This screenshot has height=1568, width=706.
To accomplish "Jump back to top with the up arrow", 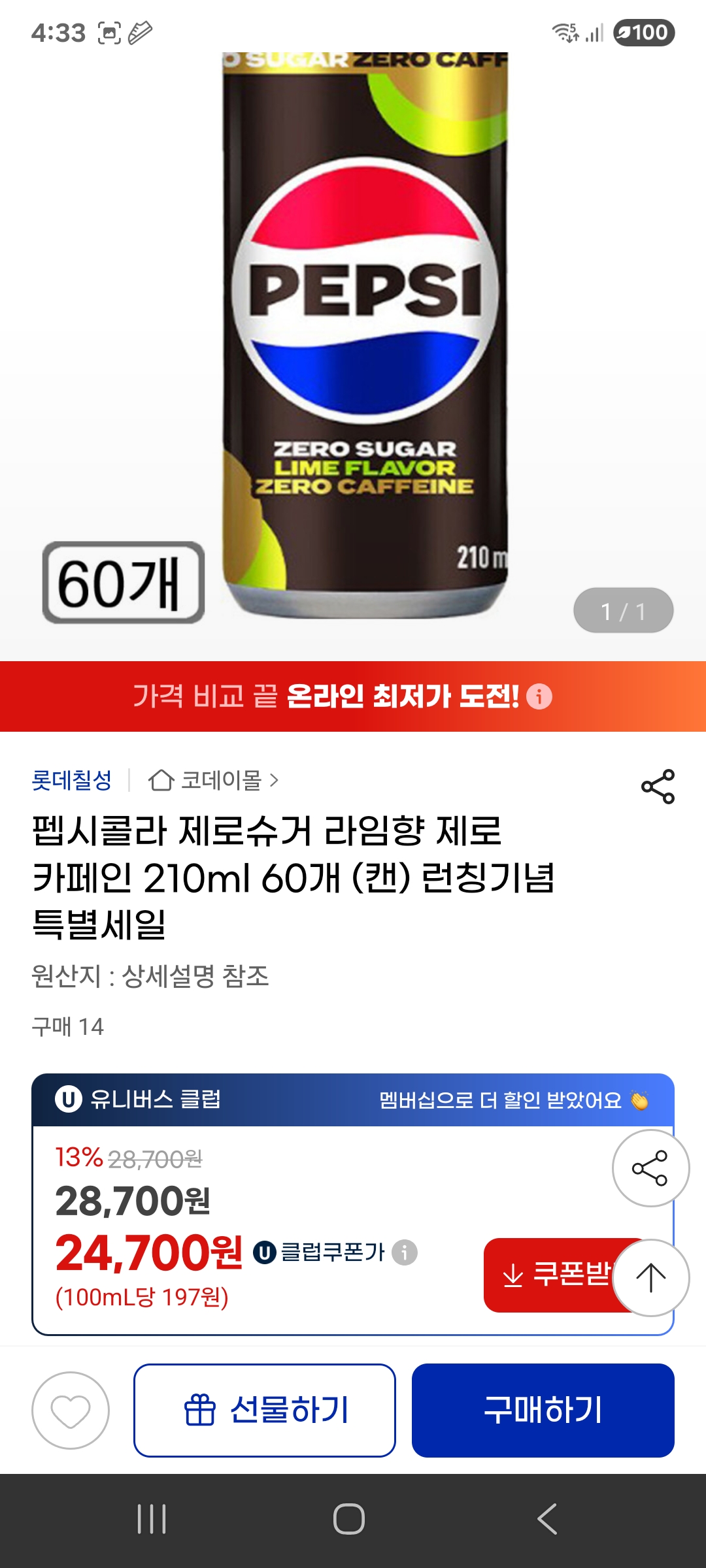I will [650, 1278].
